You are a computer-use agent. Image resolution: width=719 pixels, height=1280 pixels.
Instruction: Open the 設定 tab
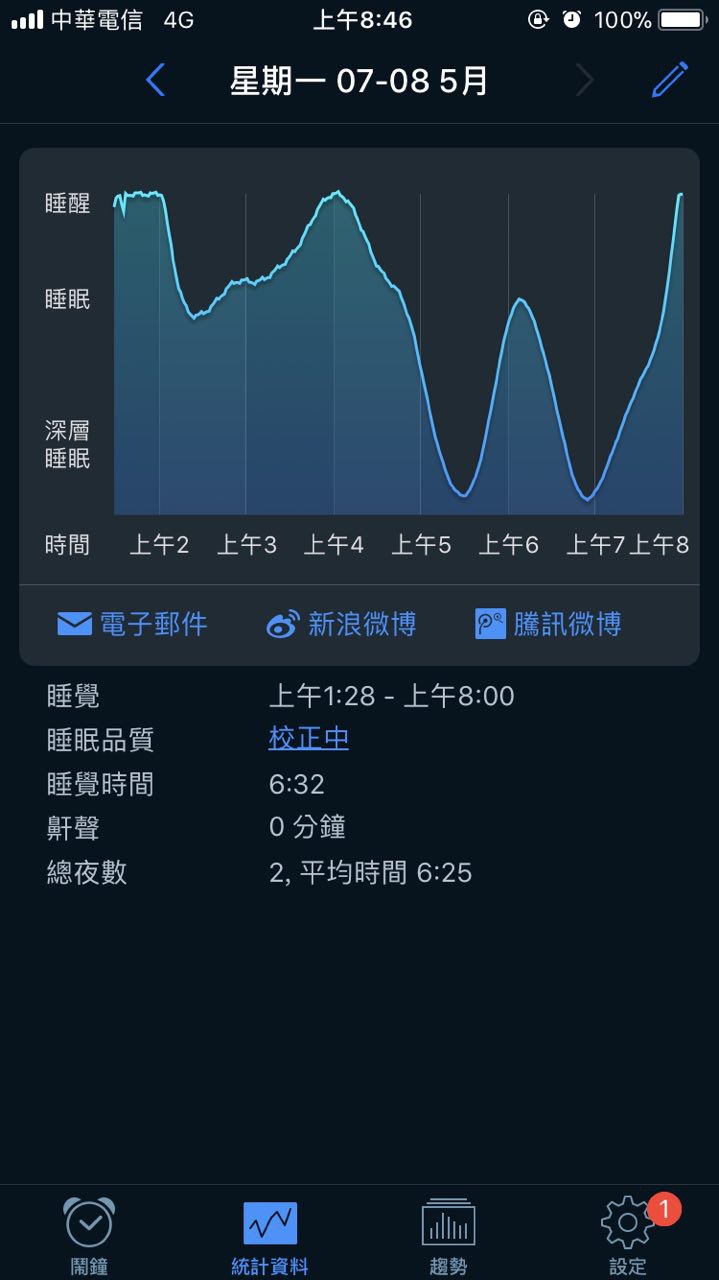click(628, 1236)
